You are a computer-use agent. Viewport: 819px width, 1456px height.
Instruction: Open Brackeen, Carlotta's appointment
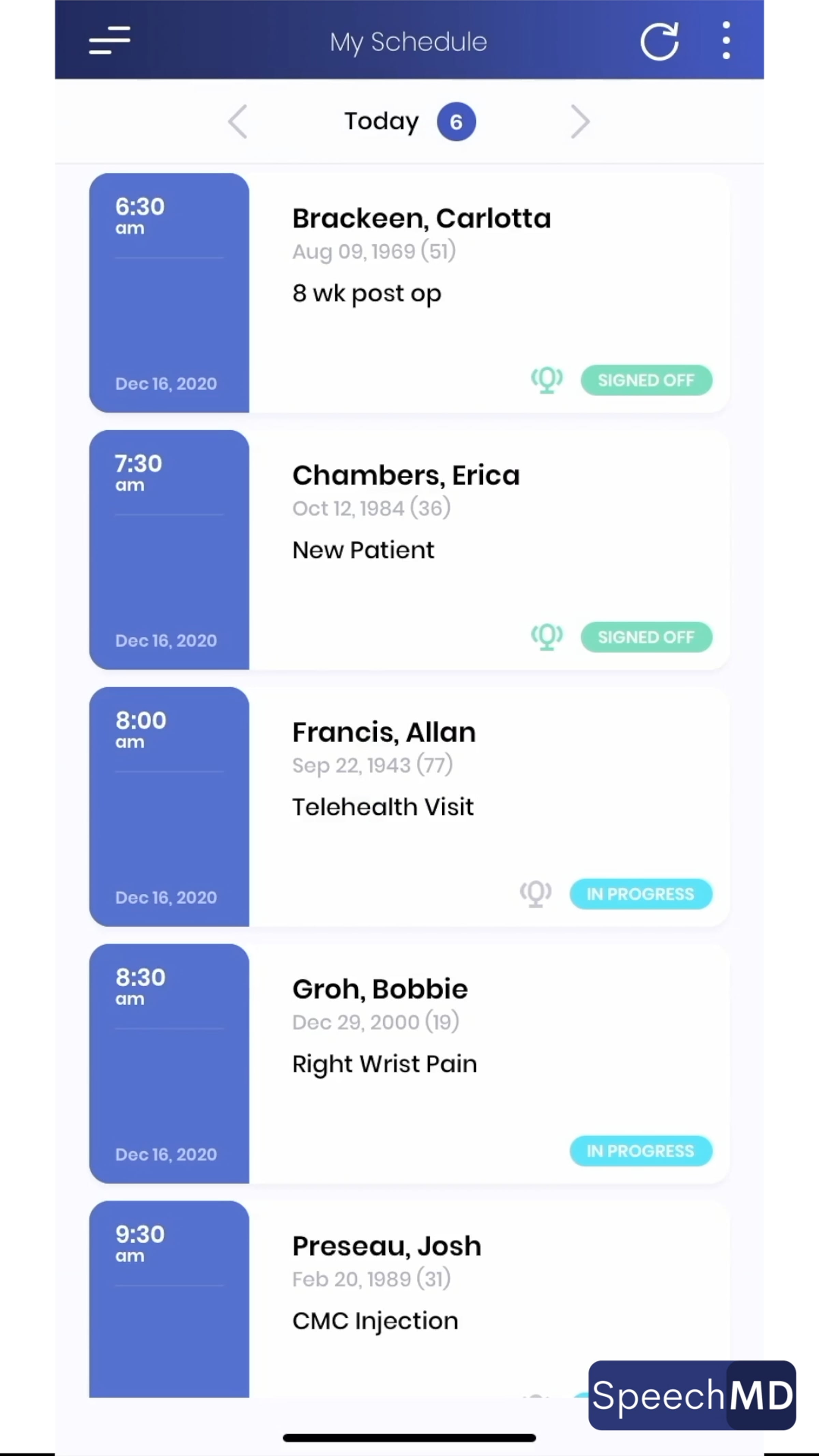(x=421, y=219)
